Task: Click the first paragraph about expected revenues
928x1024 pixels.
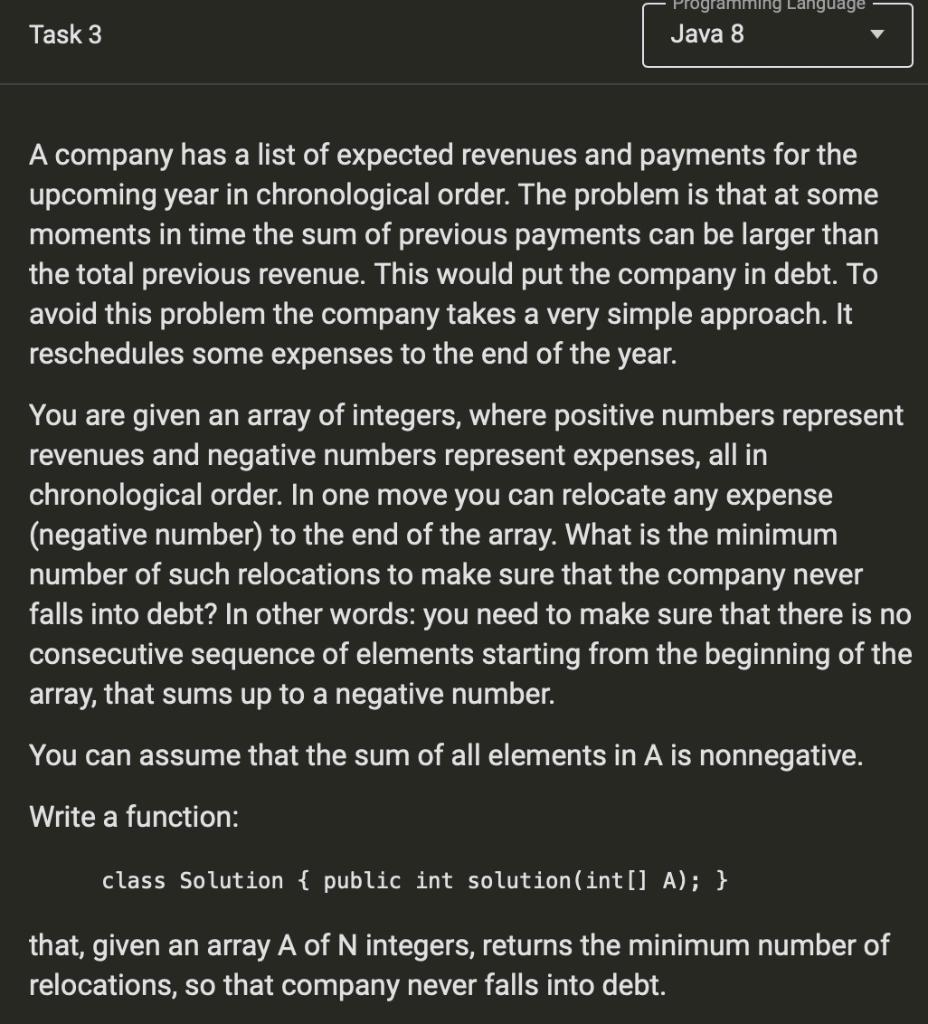Action: point(456,255)
